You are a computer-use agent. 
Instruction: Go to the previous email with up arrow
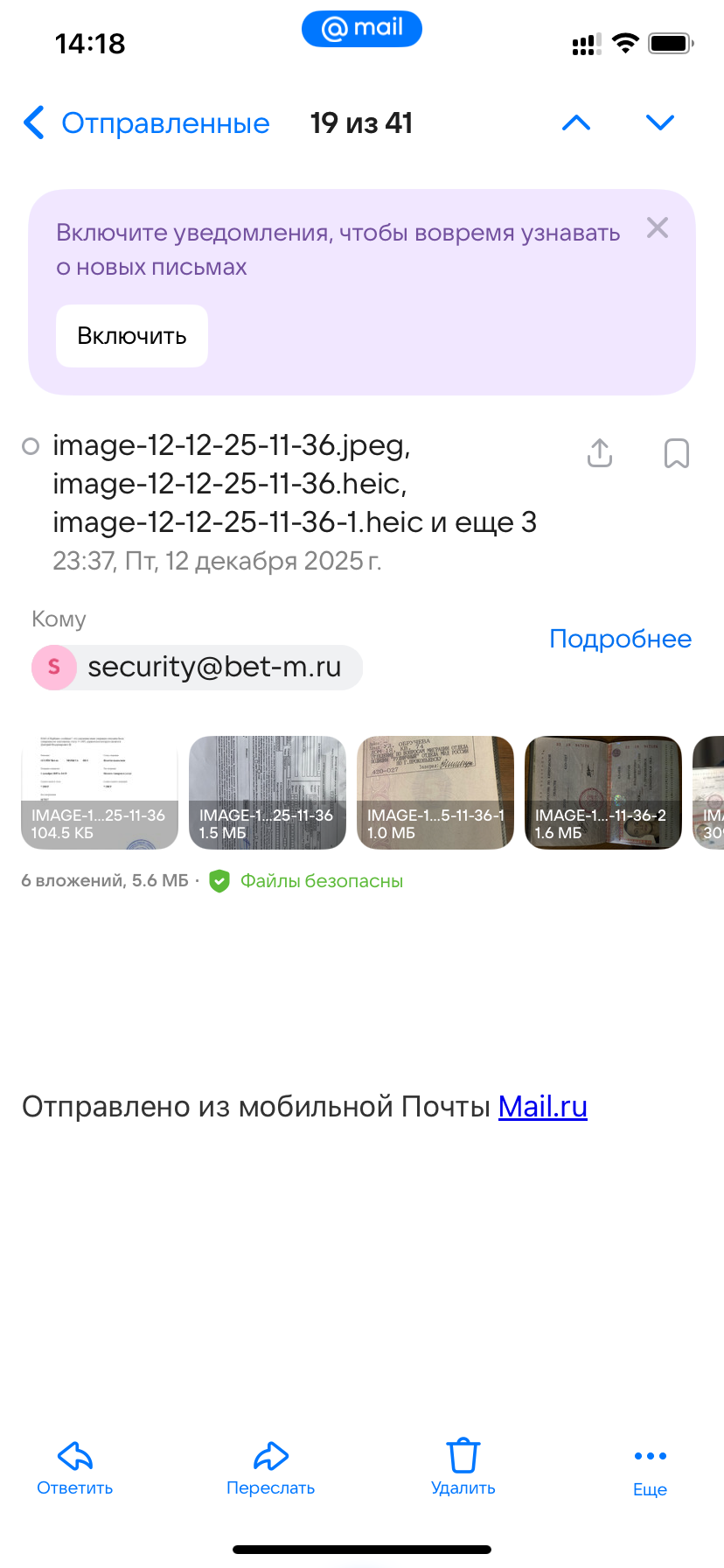[575, 123]
